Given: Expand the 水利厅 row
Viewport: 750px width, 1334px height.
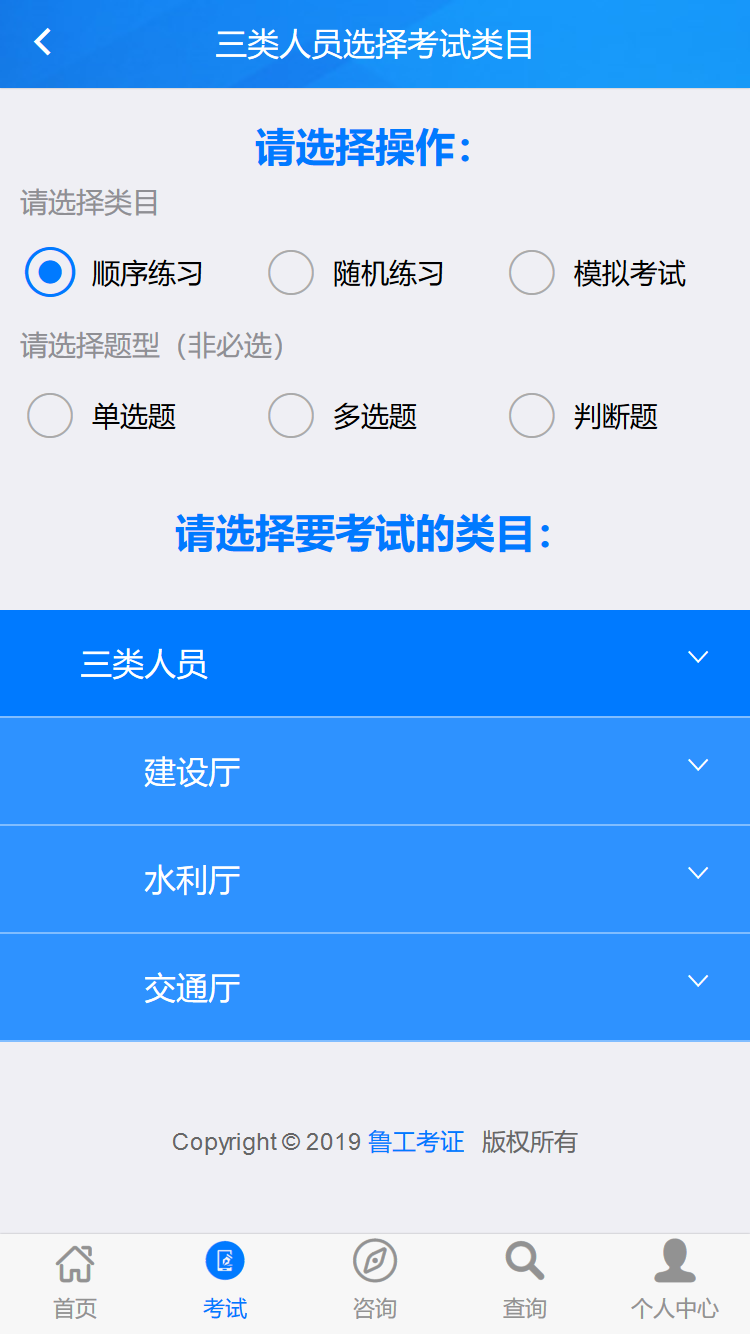Looking at the screenshot, I should (x=375, y=879).
